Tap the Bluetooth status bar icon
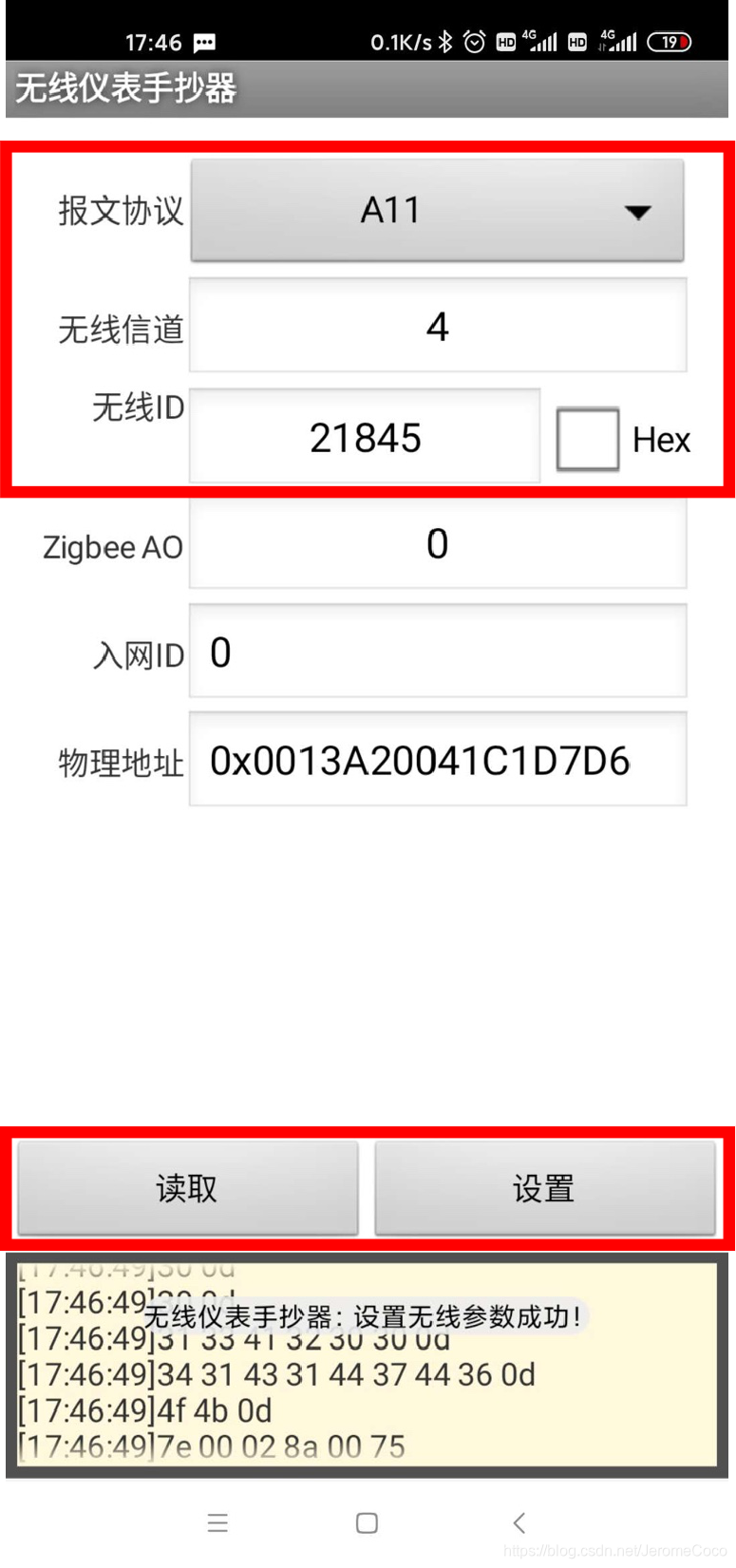 (x=444, y=41)
